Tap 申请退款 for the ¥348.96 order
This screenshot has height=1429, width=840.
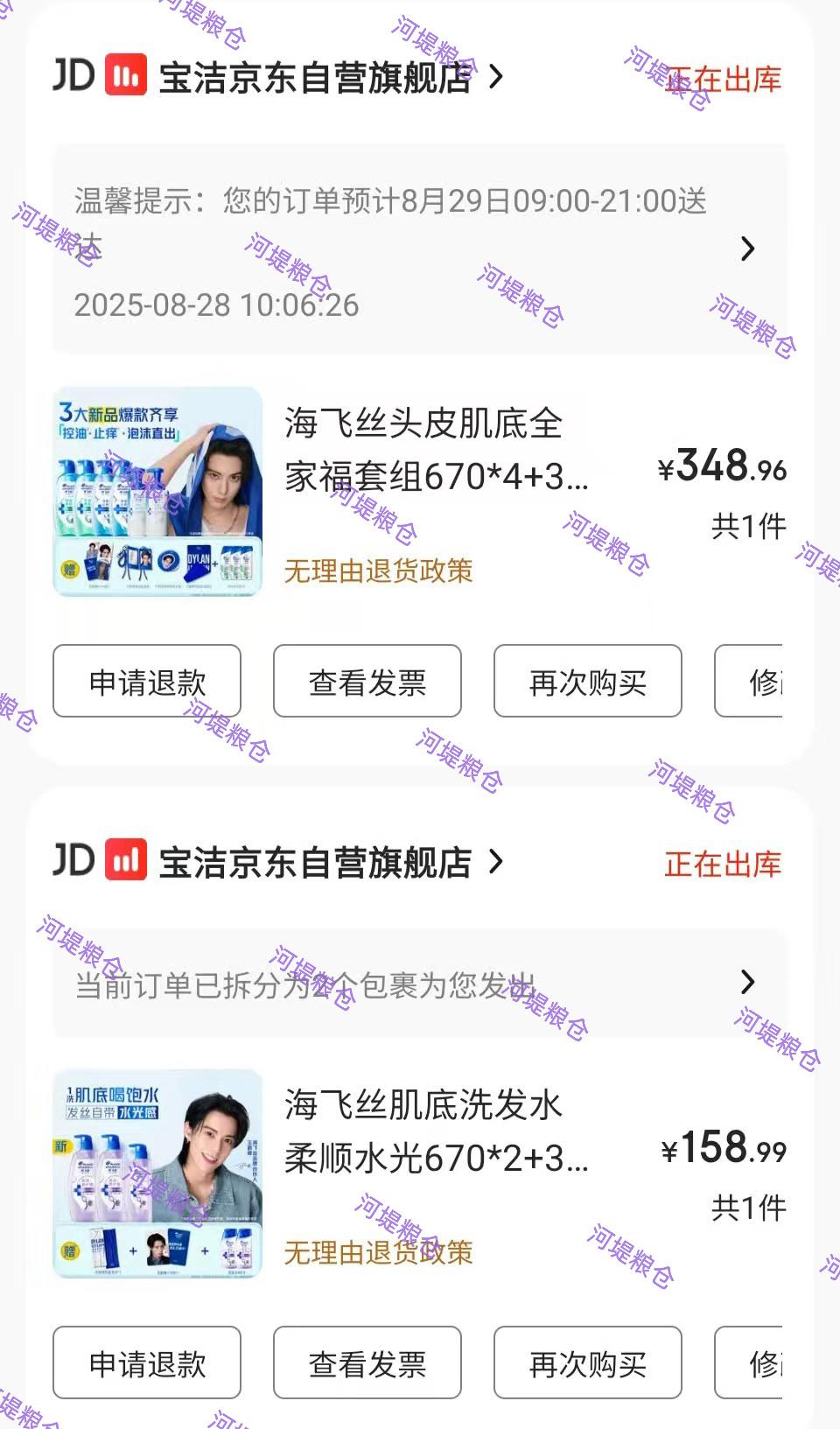pyautogui.click(x=147, y=682)
